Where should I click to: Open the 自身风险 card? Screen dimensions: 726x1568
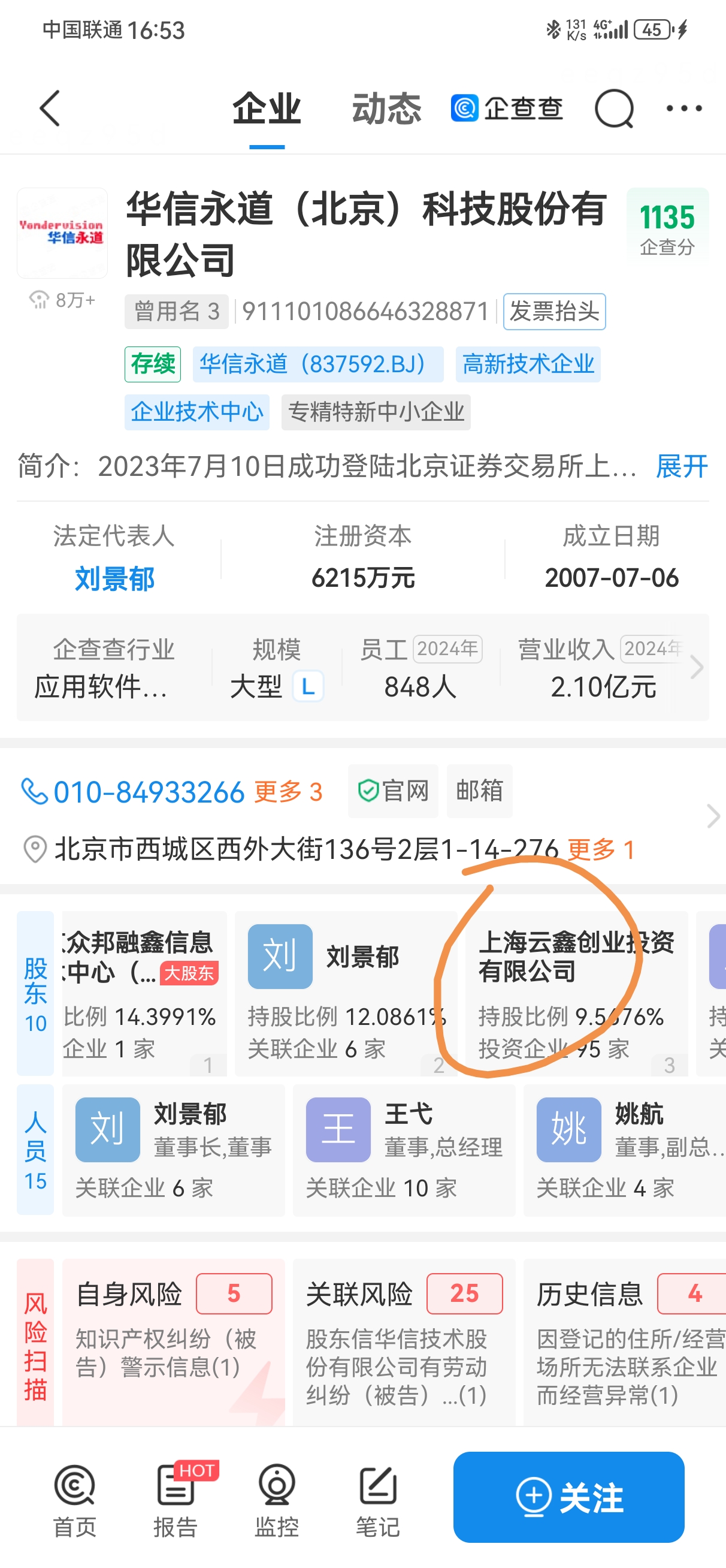click(x=174, y=1343)
